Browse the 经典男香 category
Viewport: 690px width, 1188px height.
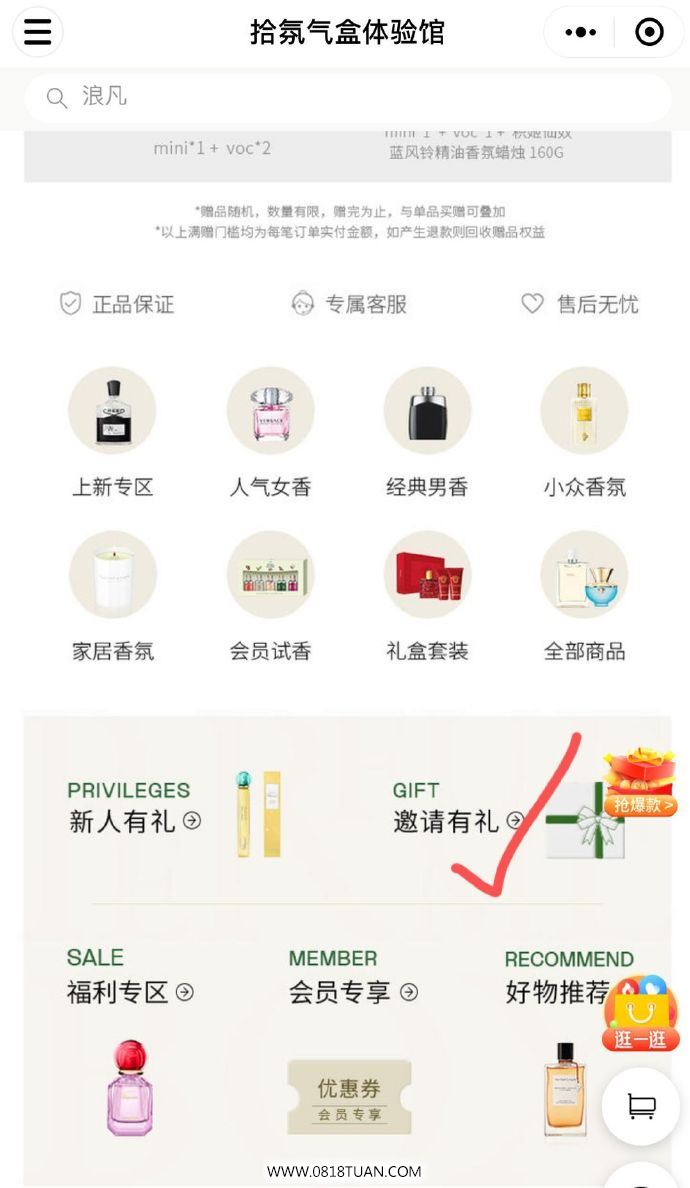click(x=427, y=434)
